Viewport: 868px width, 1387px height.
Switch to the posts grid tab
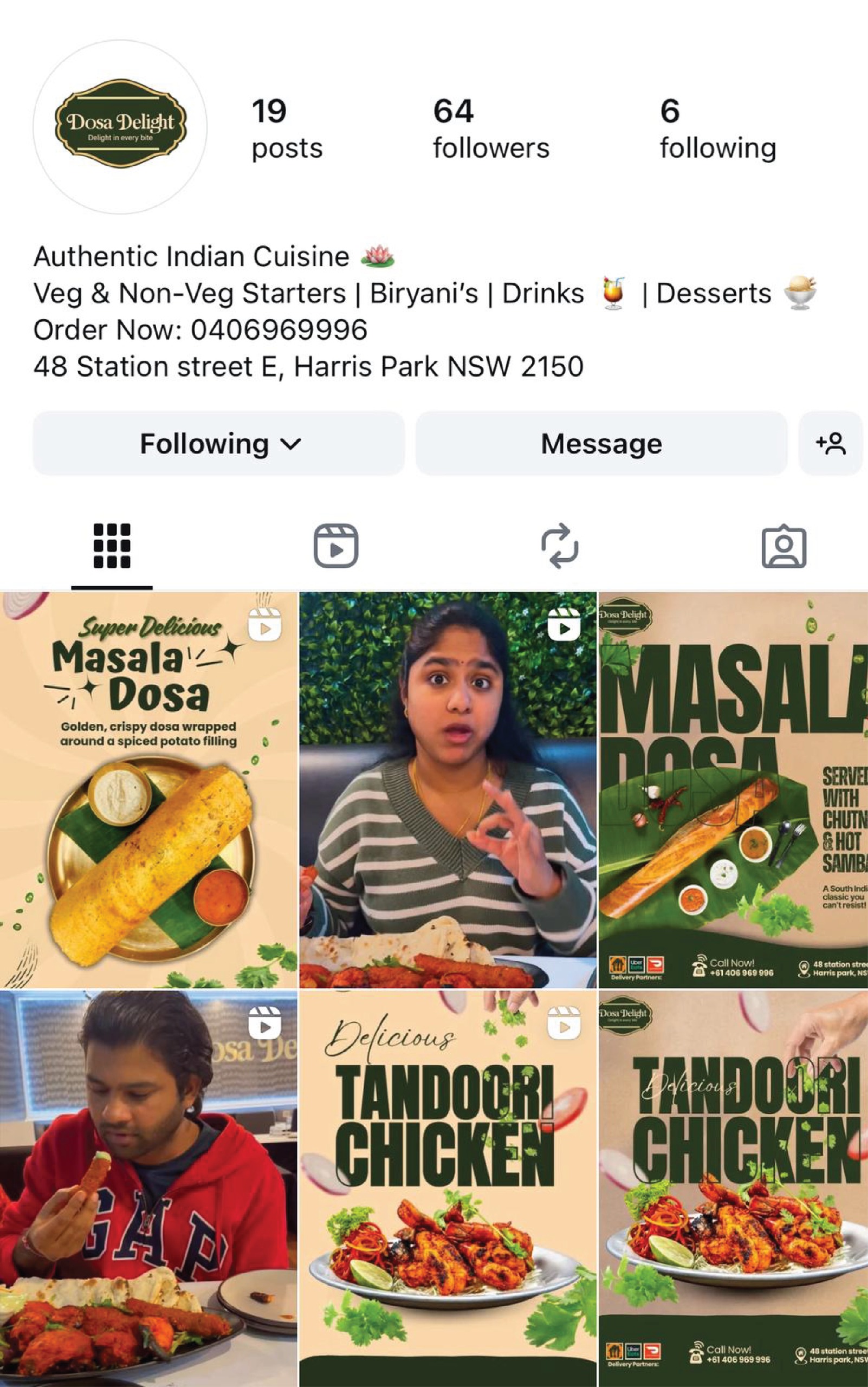[112, 546]
